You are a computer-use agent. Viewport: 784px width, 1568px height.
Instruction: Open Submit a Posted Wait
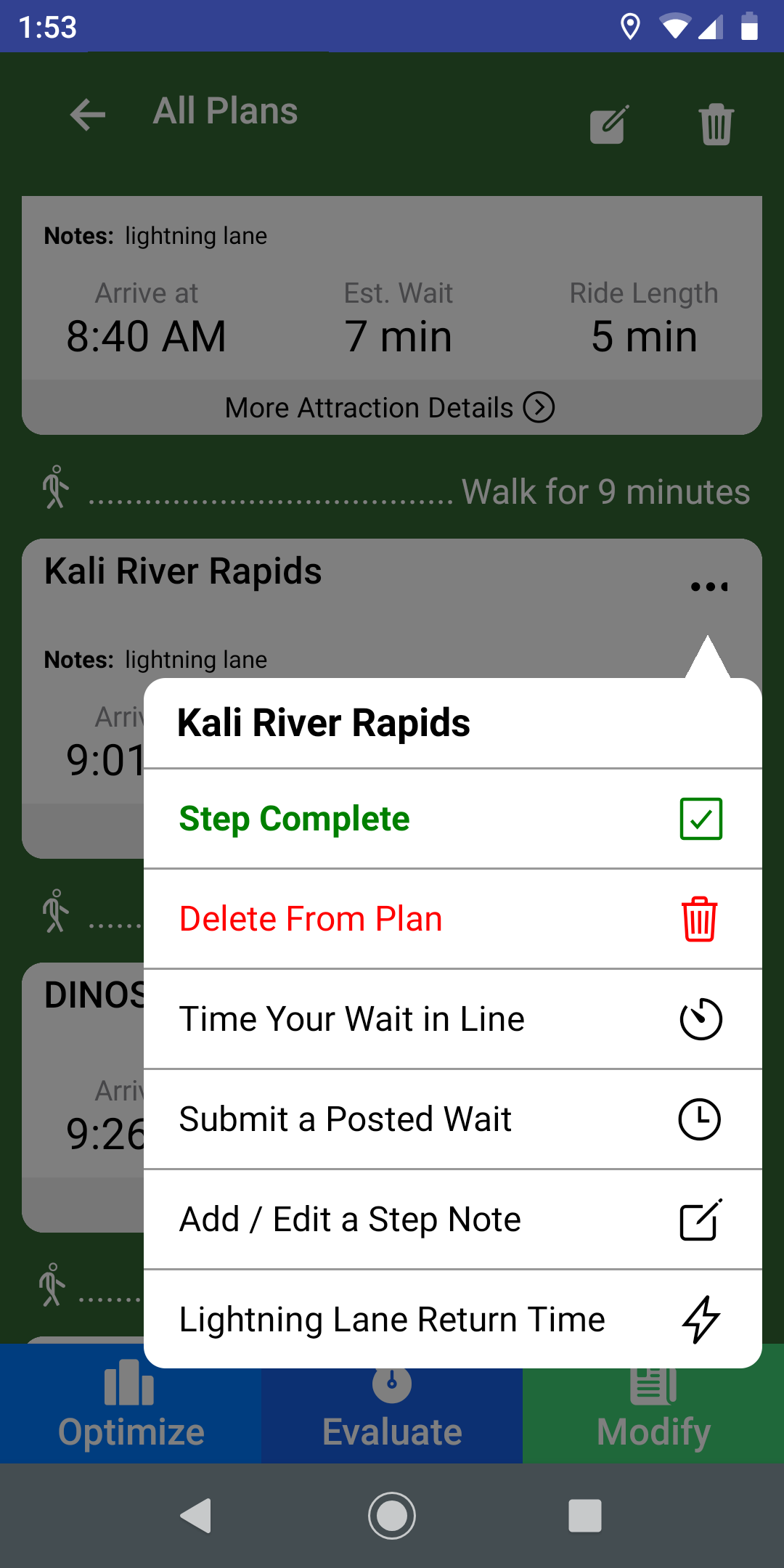point(453,1119)
